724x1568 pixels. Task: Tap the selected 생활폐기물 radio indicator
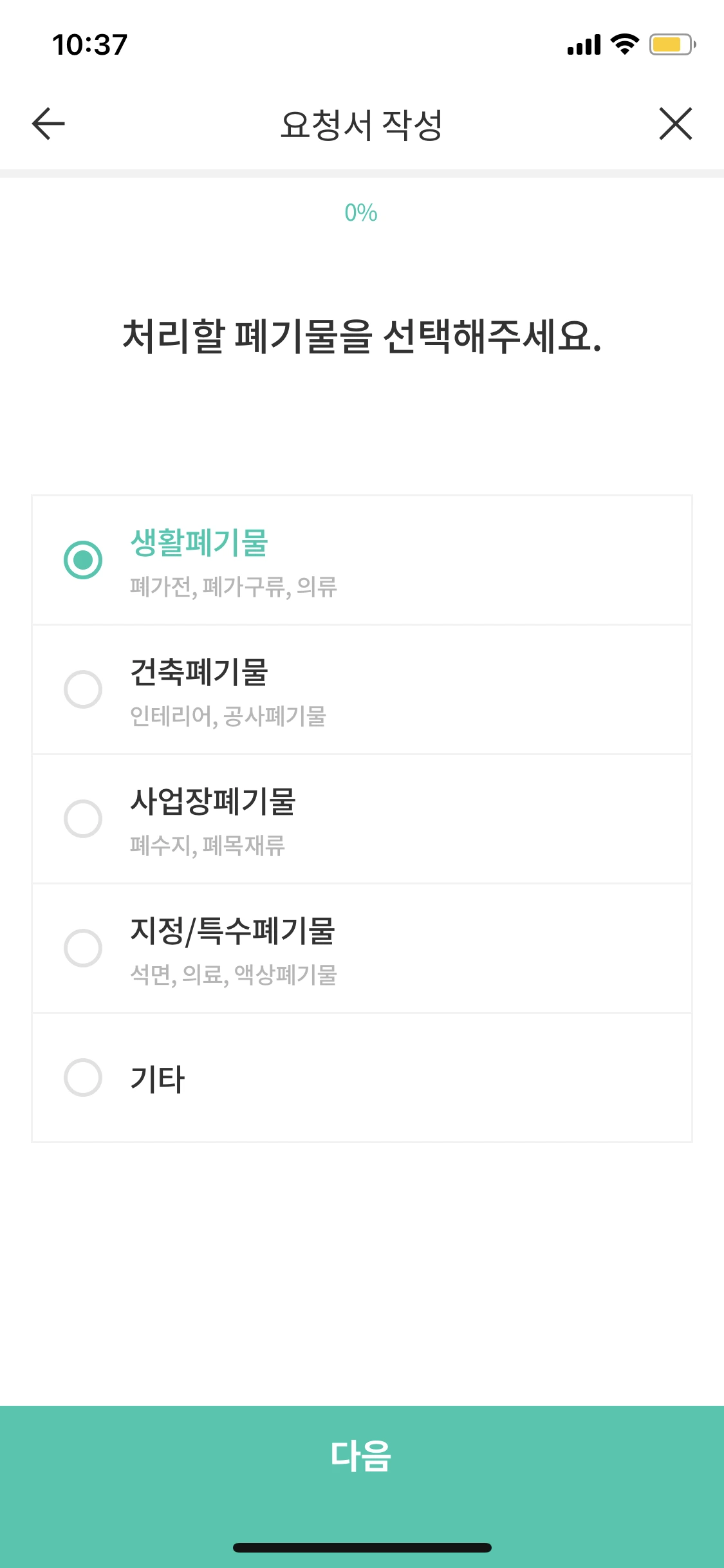point(83,560)
